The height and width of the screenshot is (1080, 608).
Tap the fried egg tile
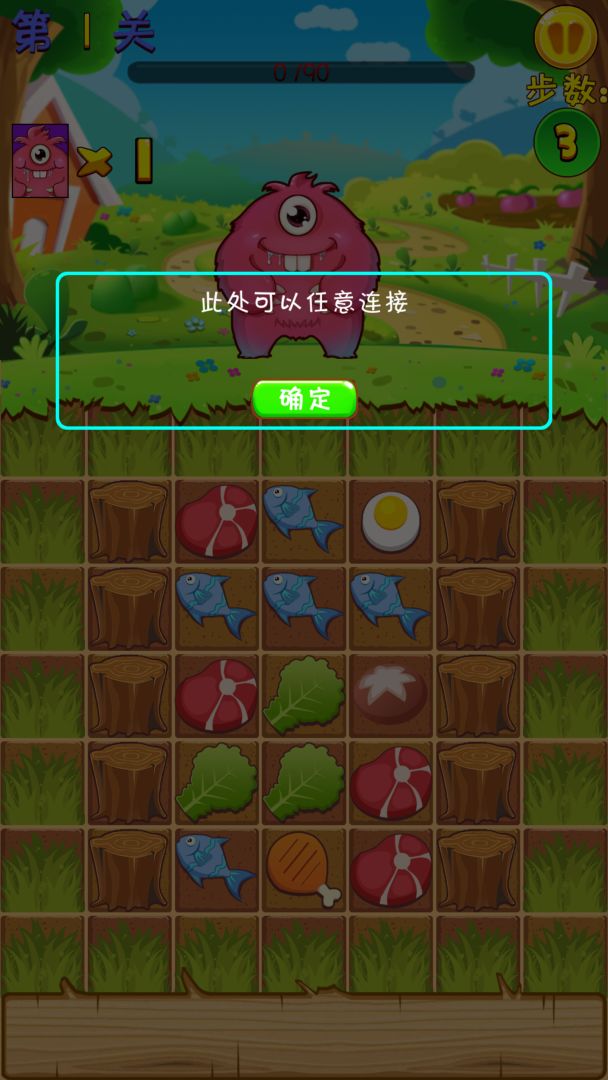390,520
